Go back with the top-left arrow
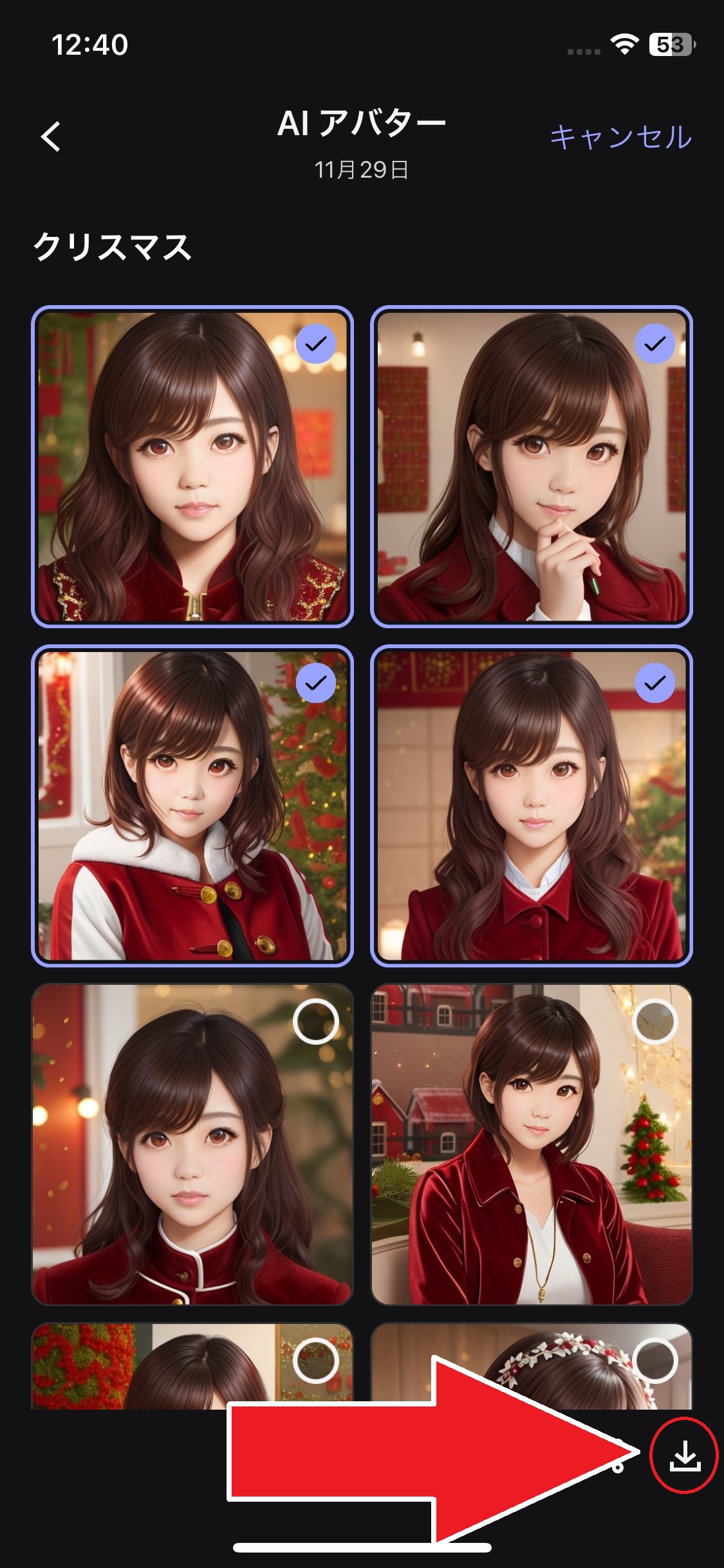Viewport: 724px width, 1568px height. point(51,136)
